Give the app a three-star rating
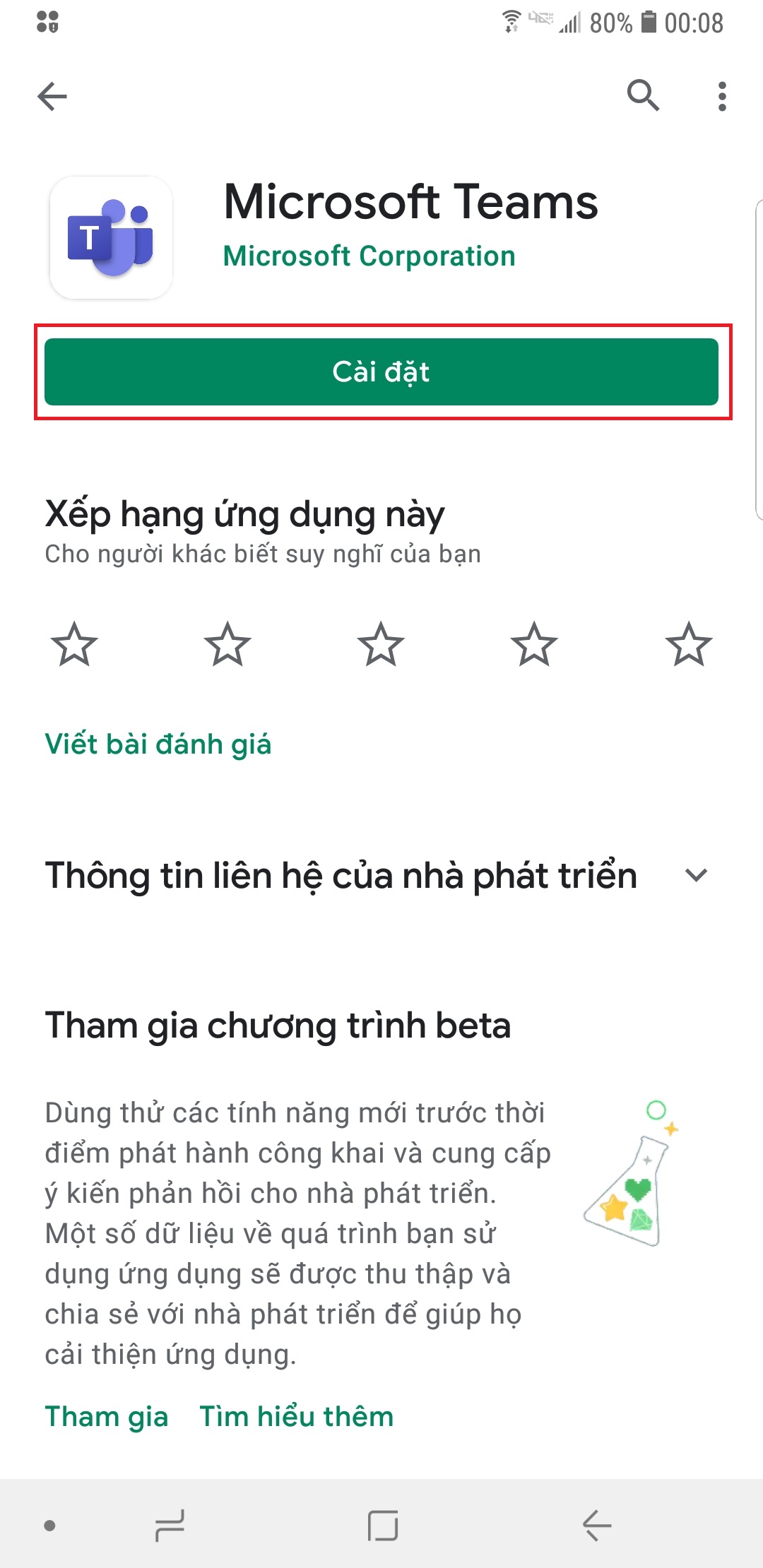The width and height of the screenshot is (763, 1568). 381,644
